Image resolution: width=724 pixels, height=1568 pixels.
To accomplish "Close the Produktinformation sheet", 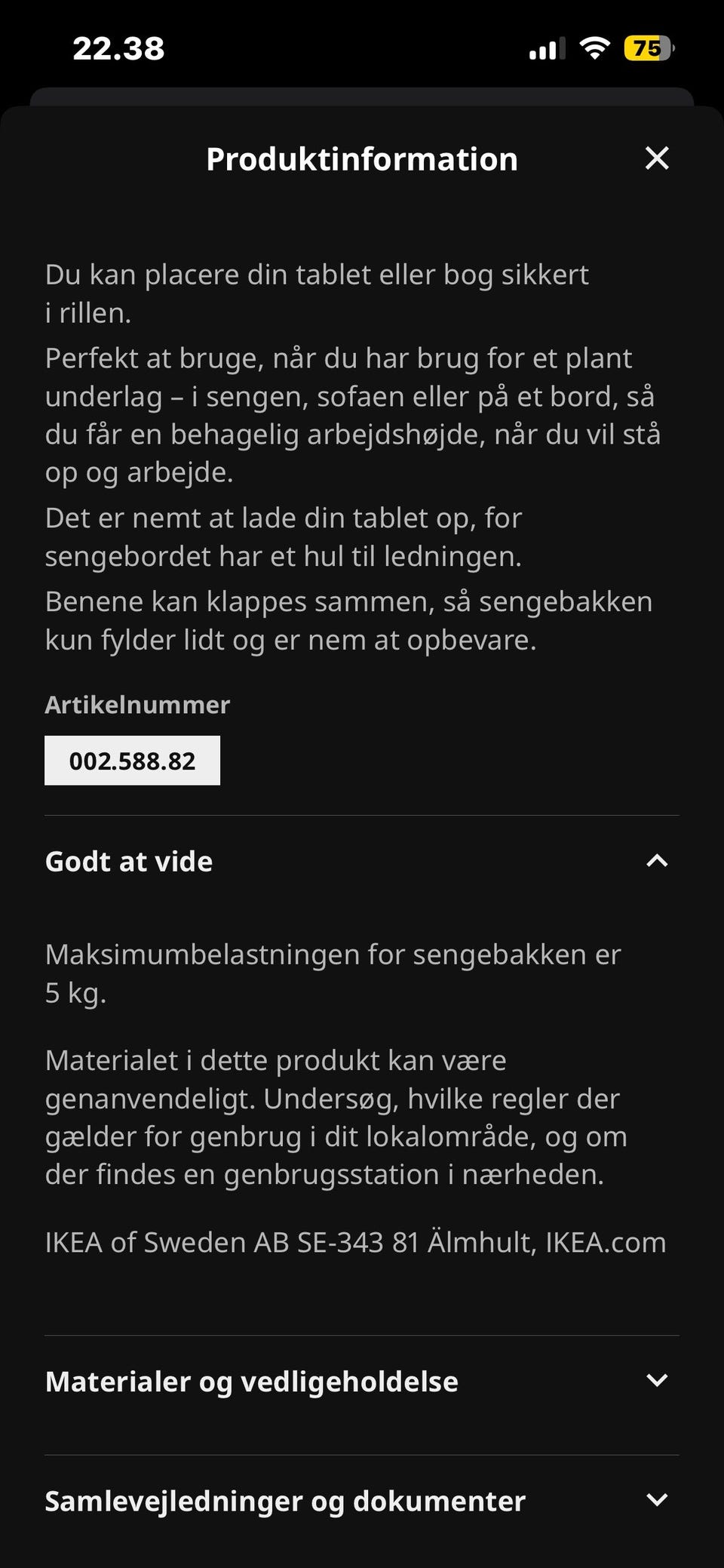I will tap(658, 158).
